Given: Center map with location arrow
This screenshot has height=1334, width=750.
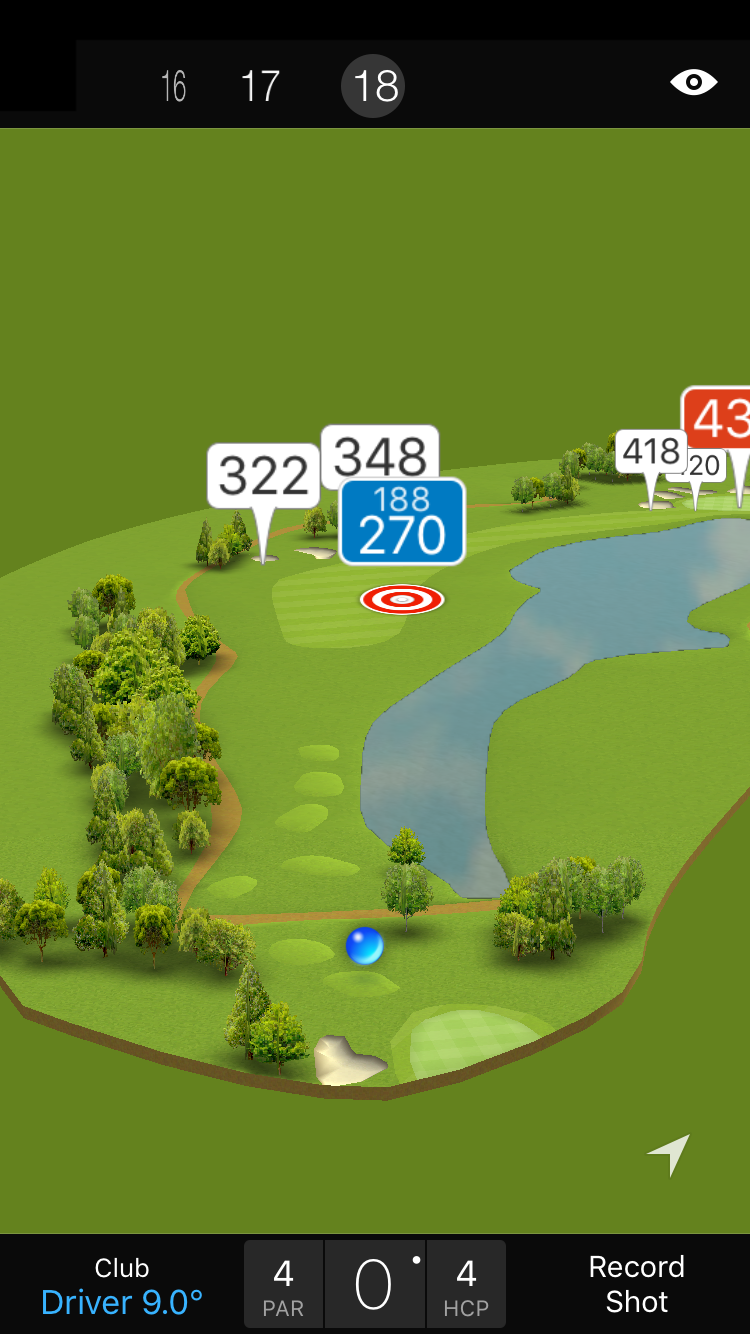Looking at the screenshot, I should tap(669, 1154).
